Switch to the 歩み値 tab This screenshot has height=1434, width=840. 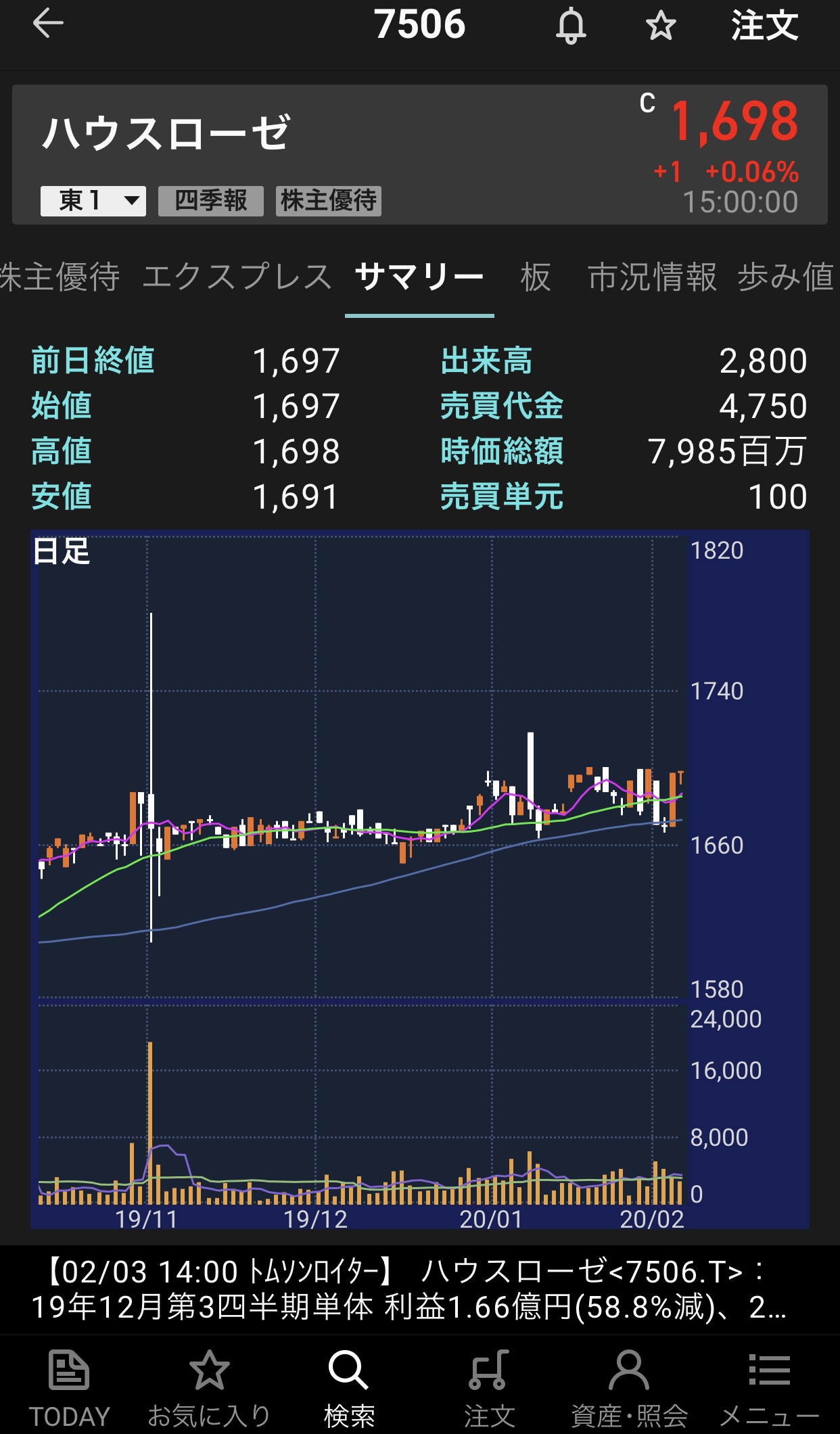tap(786, 277)
